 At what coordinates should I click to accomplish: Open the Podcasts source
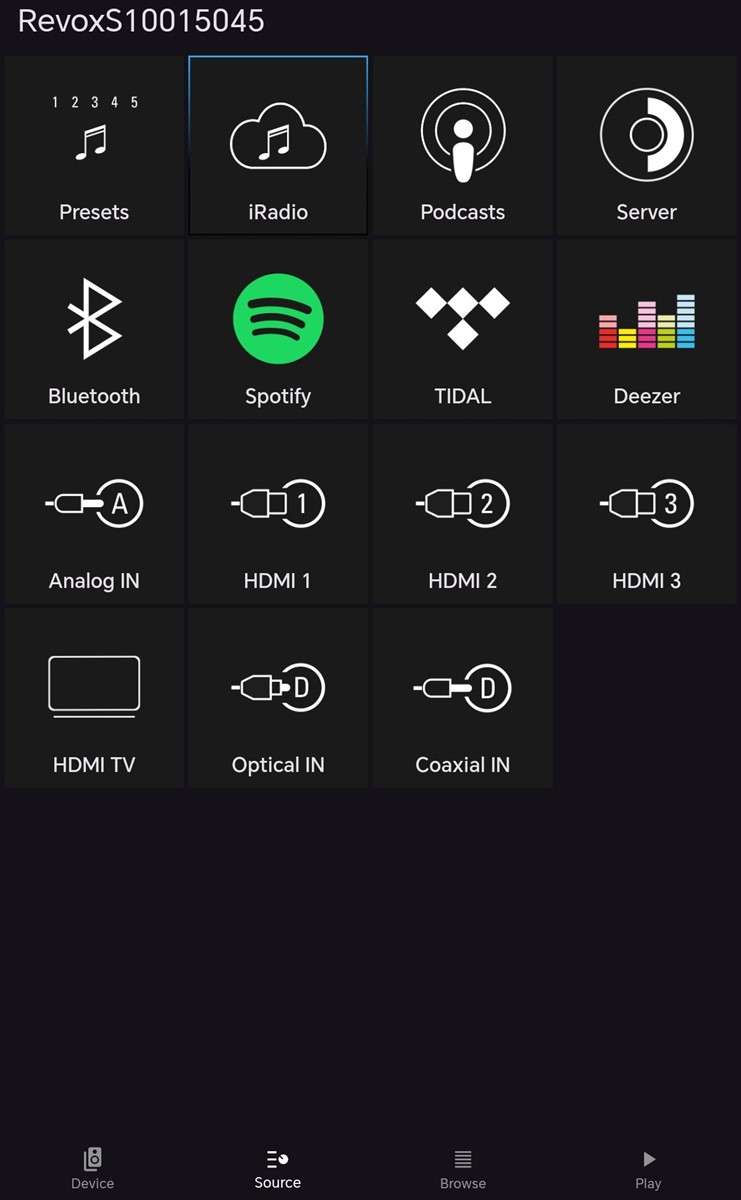tap(462, 146)
